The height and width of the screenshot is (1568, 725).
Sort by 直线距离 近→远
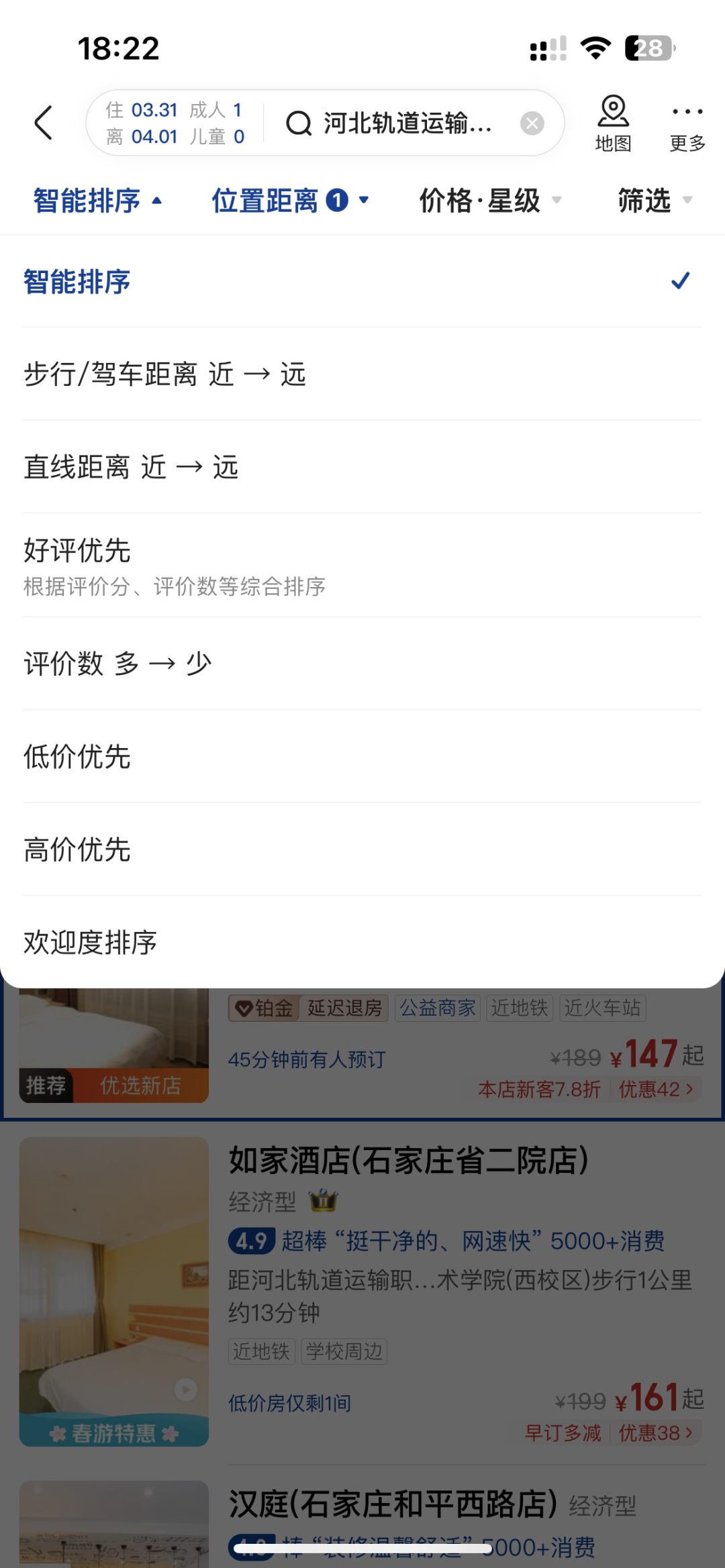pos(362,467)
